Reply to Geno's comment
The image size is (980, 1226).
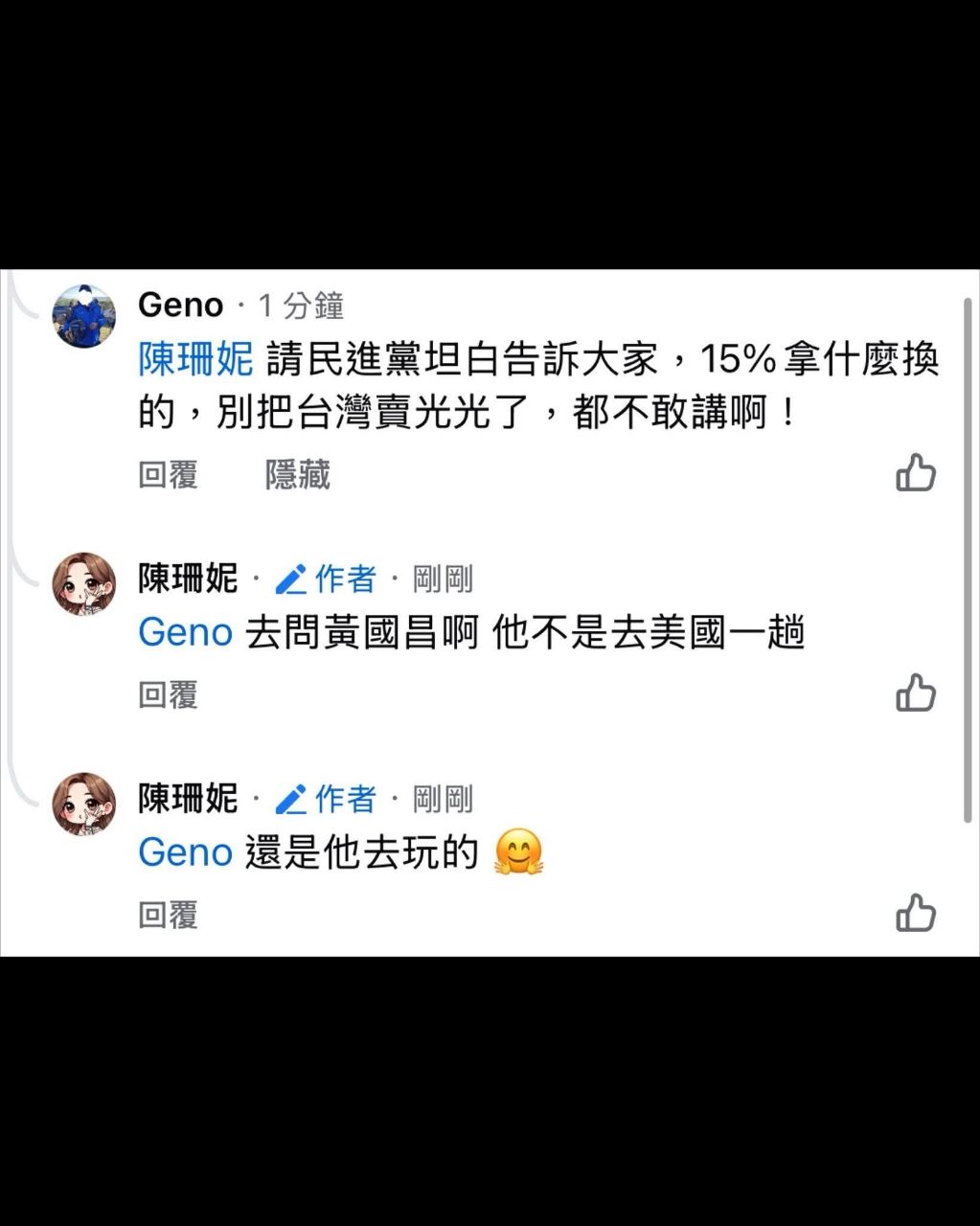click(168, 474)
